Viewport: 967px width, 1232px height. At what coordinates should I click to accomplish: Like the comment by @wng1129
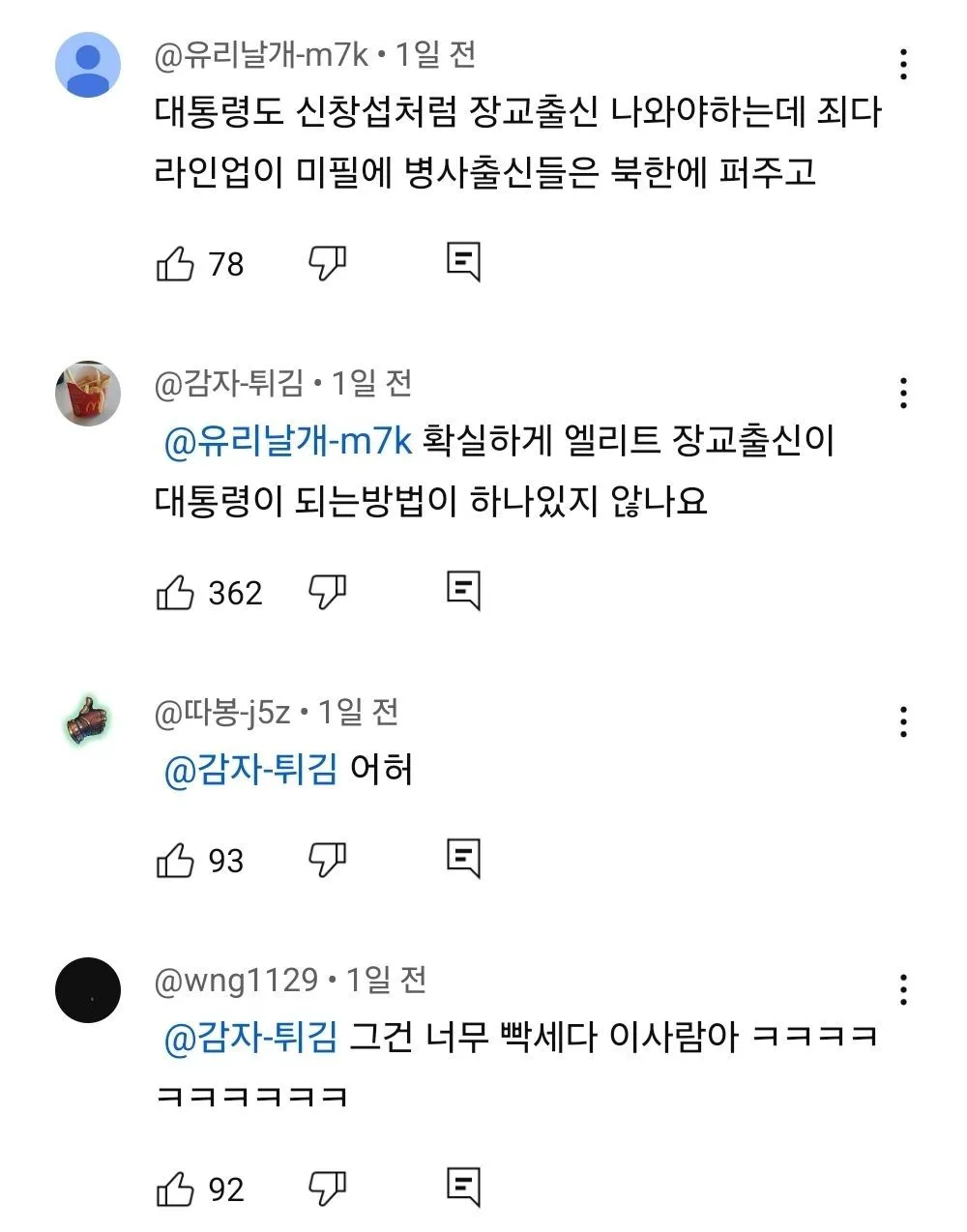[x=175, y=1188]
